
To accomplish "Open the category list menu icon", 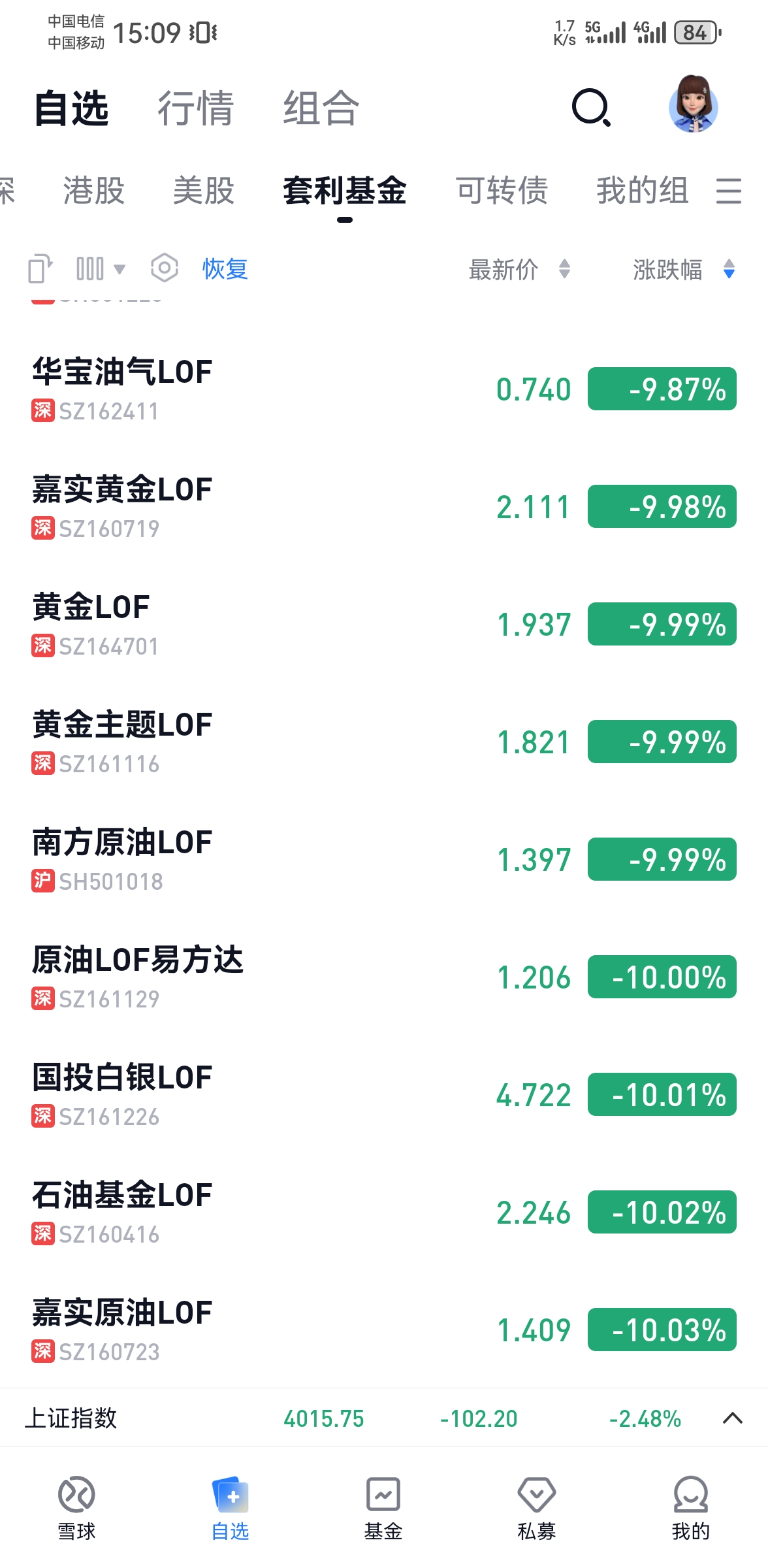I will (728, 191).
